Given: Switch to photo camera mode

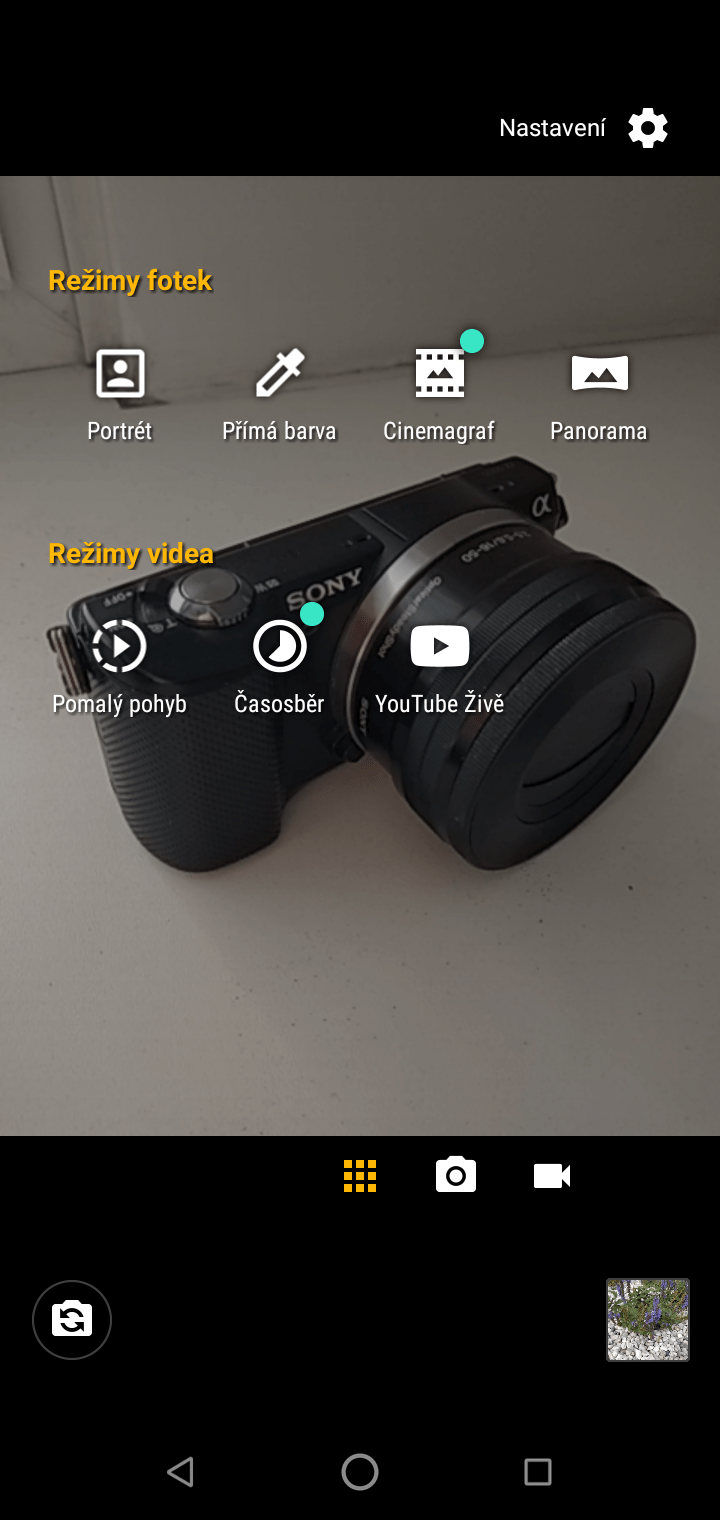Looking at the screenshot, I should tap(456, 1175).
